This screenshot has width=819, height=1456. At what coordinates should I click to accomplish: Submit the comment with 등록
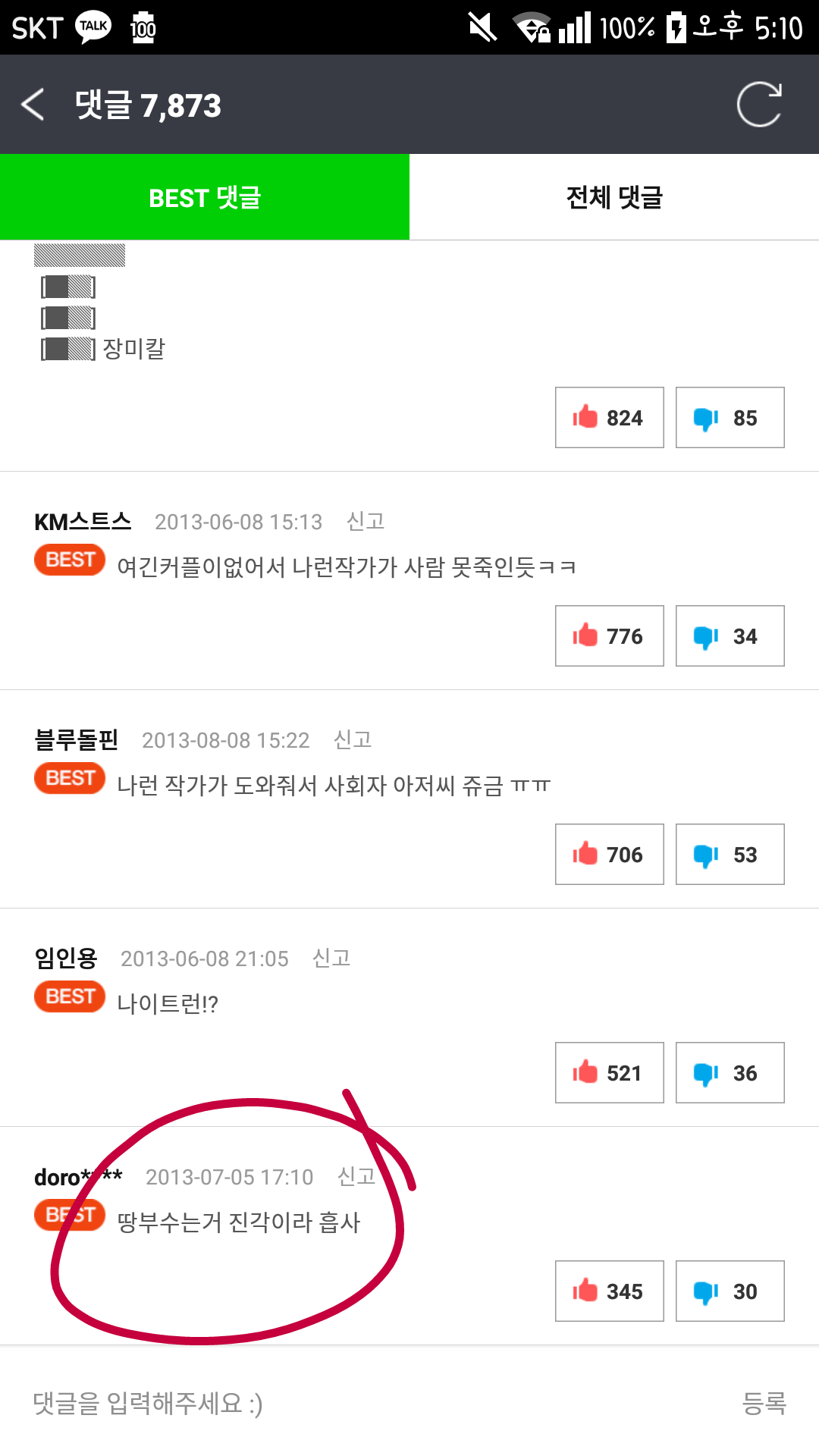764,1403
